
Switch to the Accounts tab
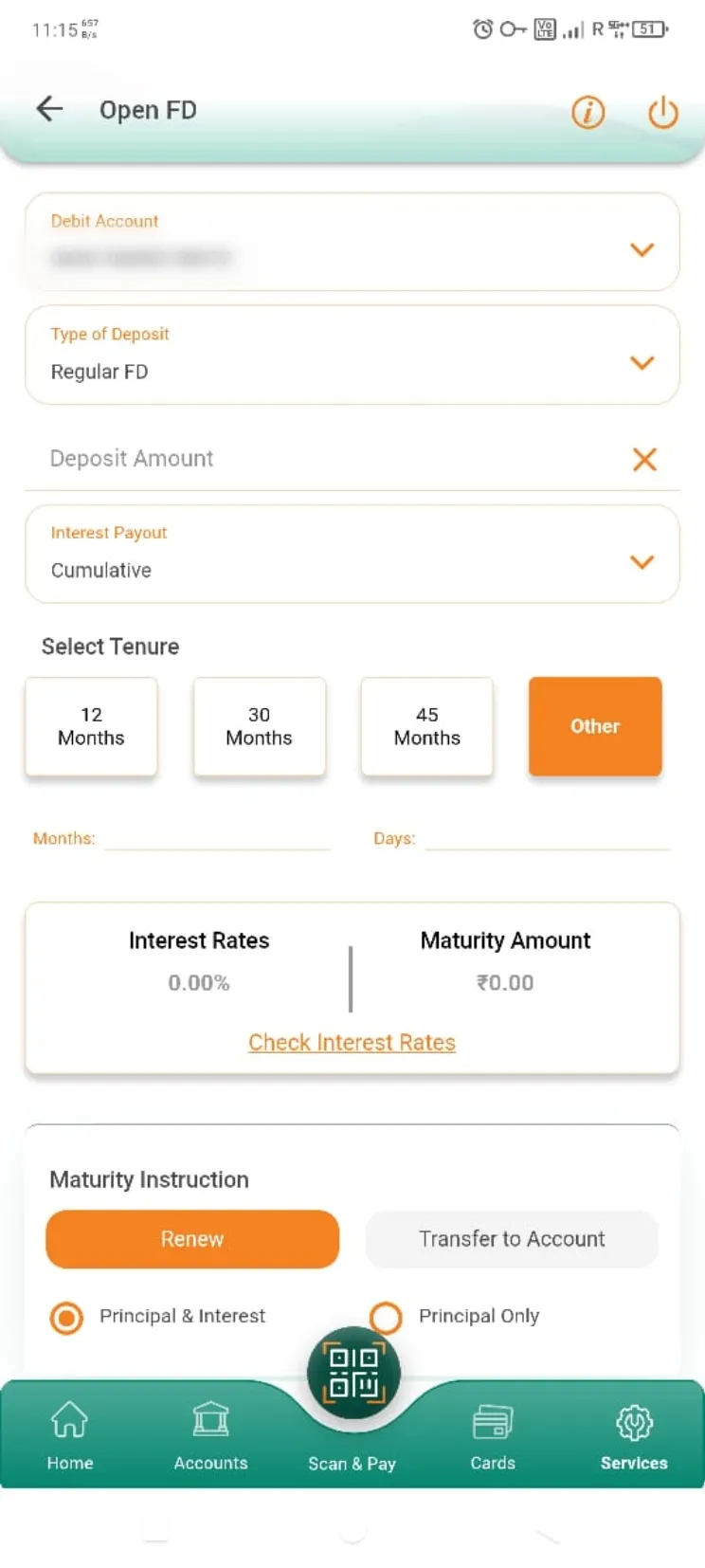[x=210, y=1435]
